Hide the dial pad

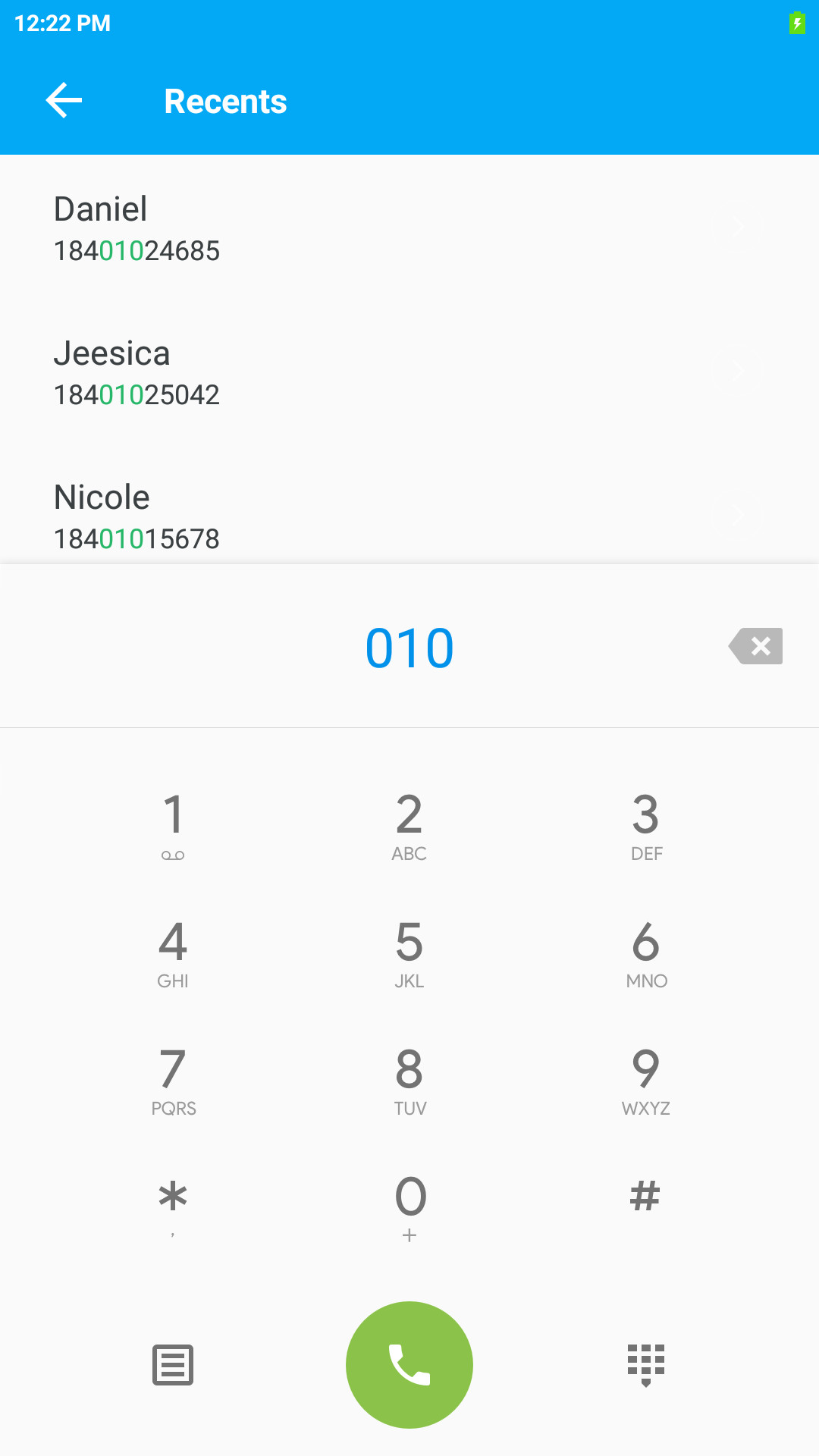coord(646,1365)
